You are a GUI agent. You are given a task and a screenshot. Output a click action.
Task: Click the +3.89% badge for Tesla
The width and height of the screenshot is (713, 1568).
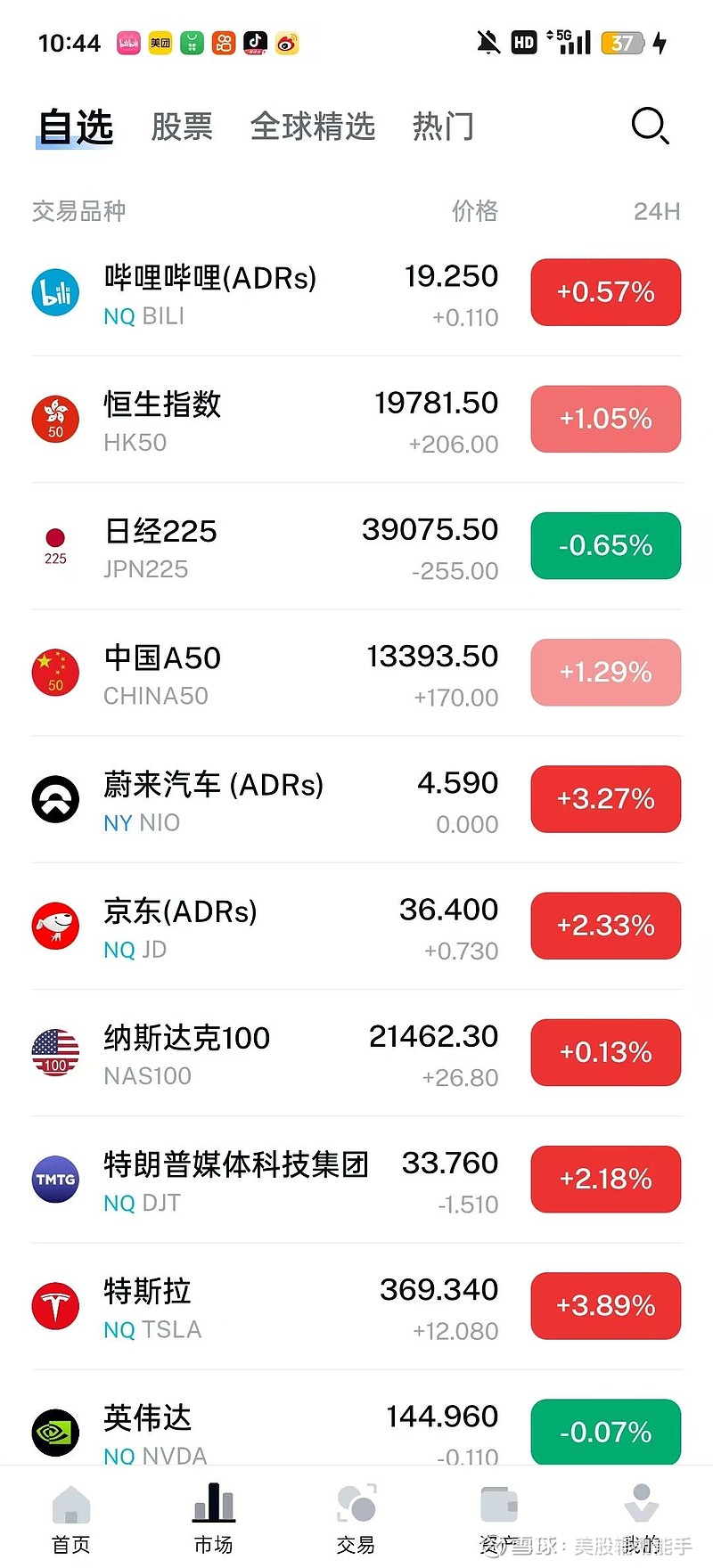(x=605, y=1305)
